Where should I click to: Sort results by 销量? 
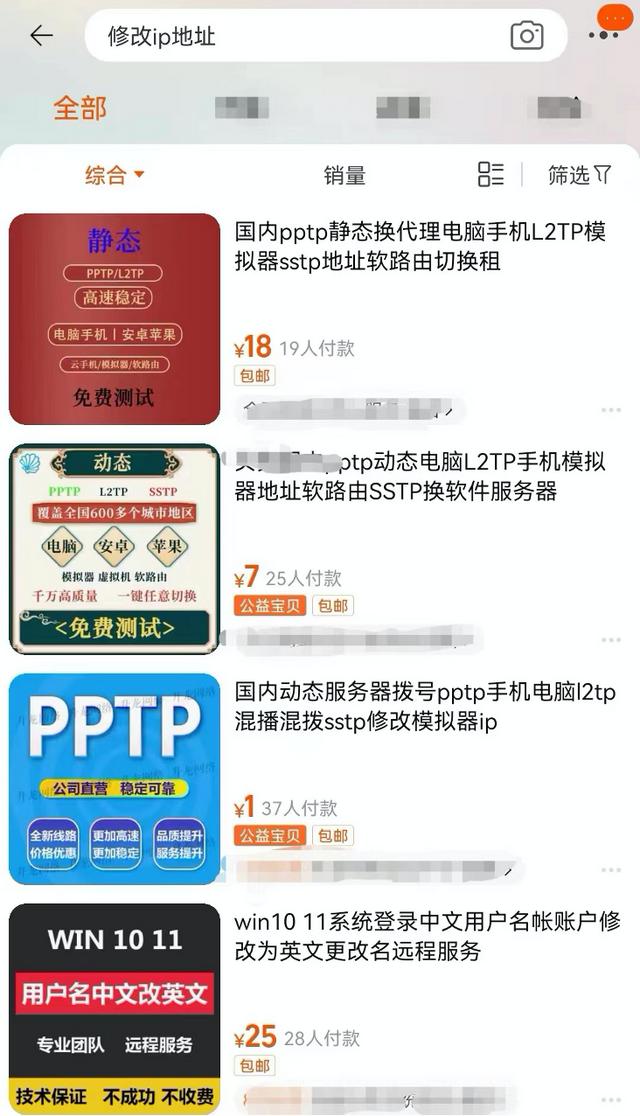pos(345,176)
